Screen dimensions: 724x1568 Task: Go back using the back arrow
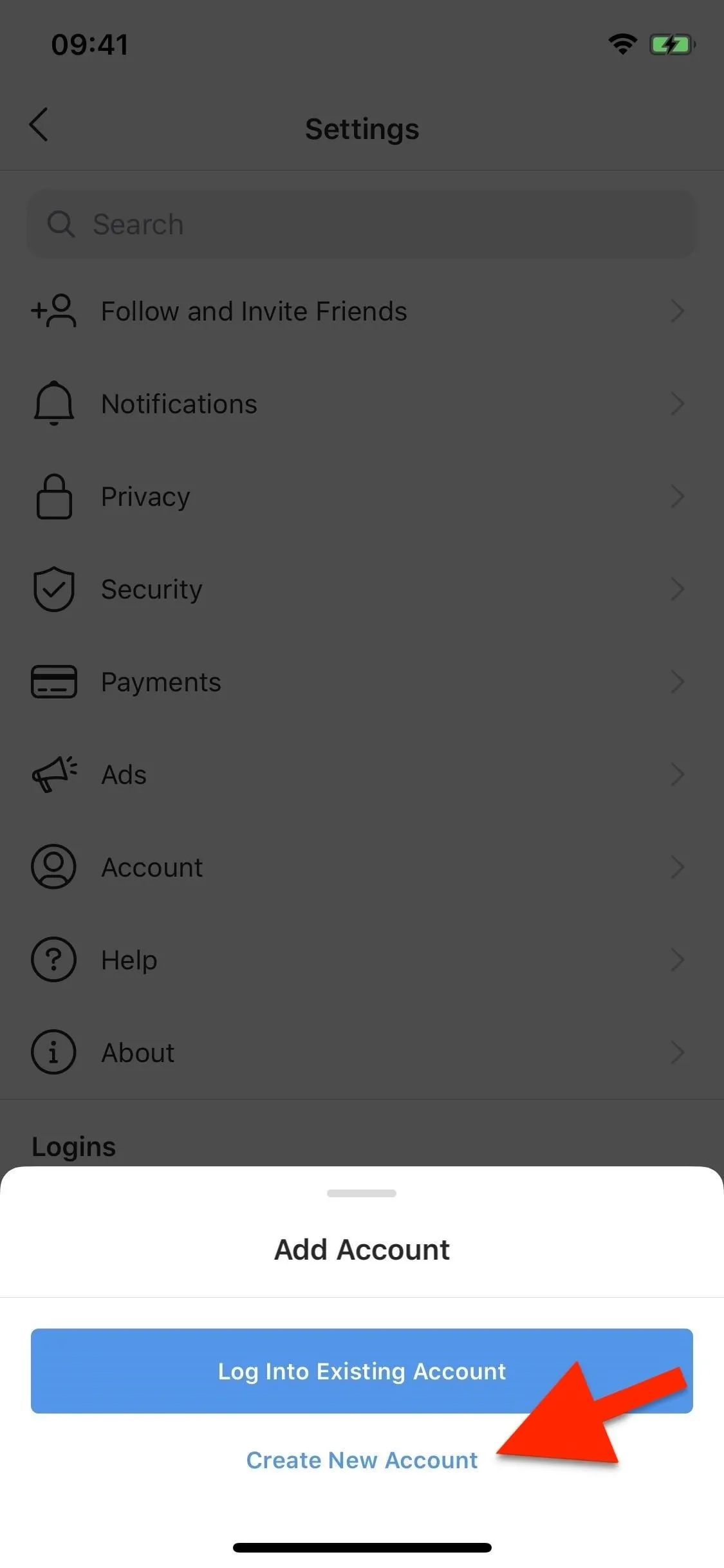click(x=39, y=124)
